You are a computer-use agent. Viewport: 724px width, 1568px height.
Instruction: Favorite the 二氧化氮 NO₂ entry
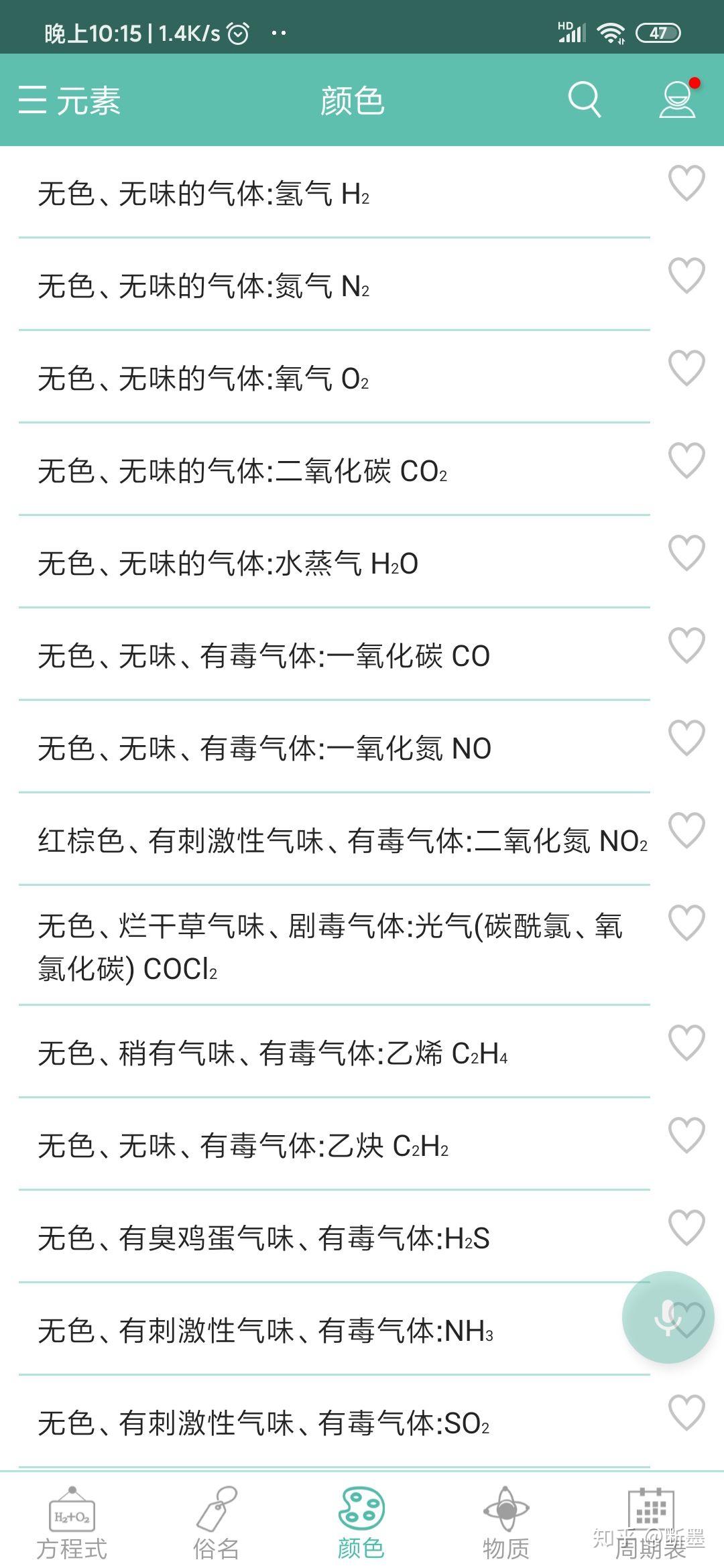686,830
